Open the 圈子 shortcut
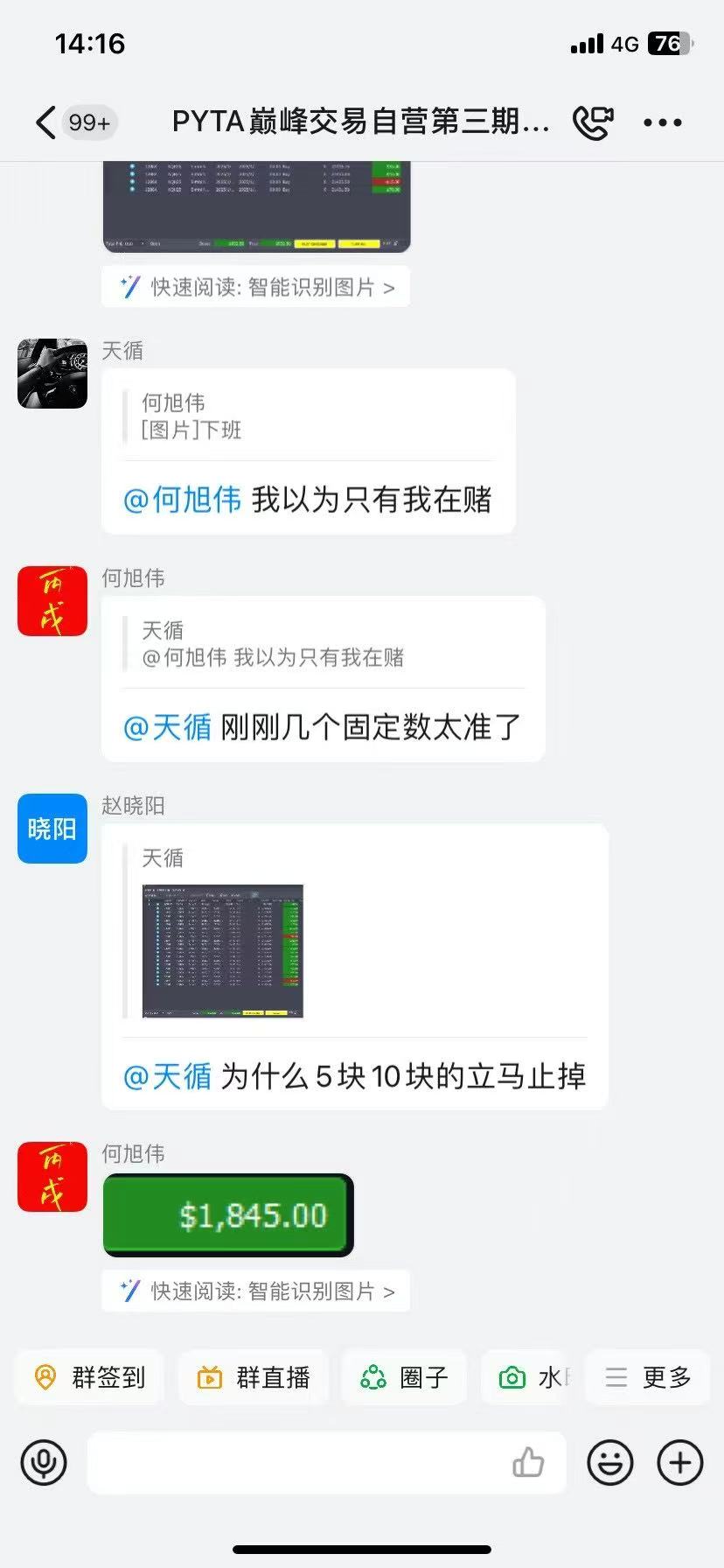 click(405, 1377)
